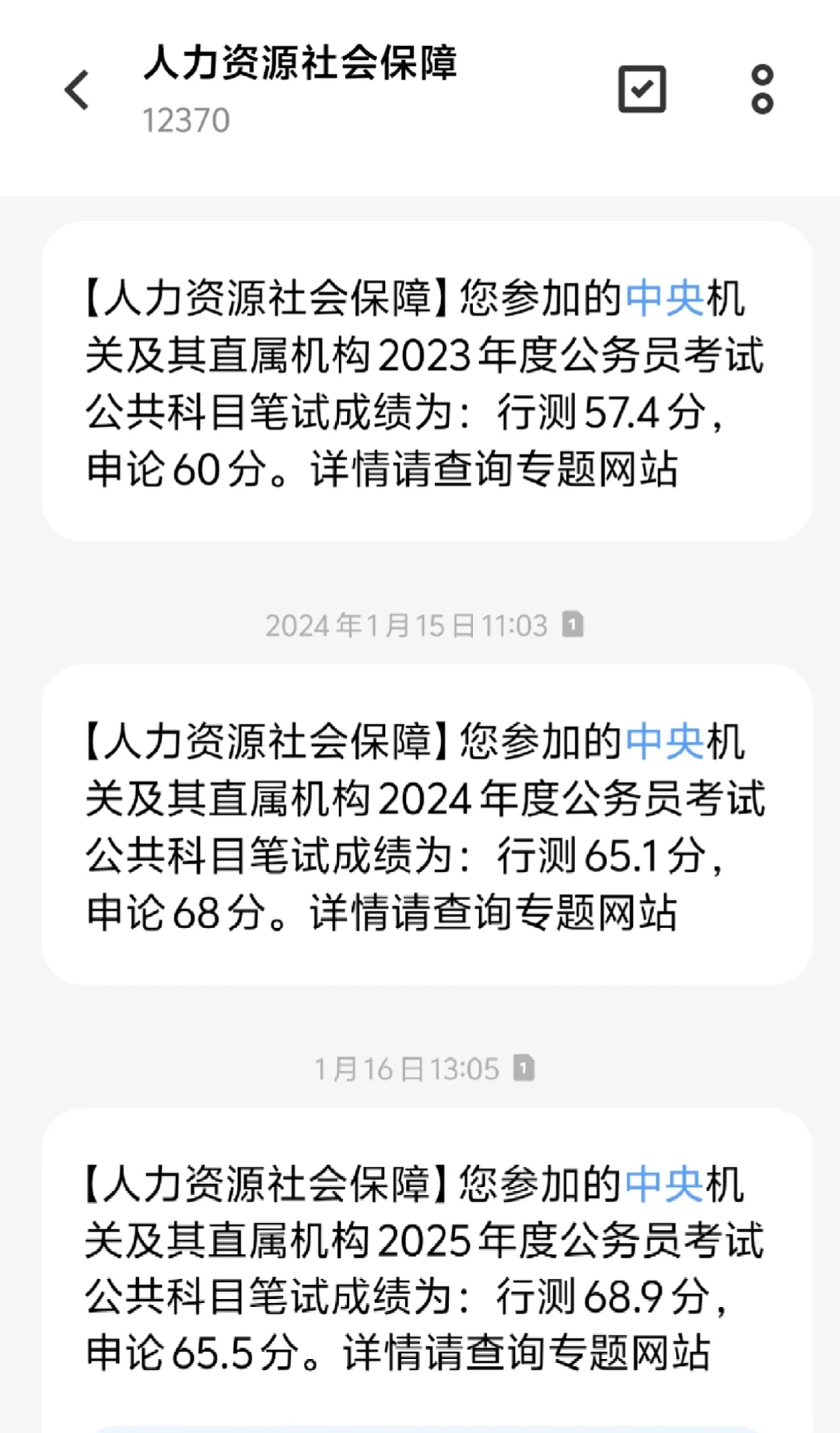
Task: Go back to the message list
Action: click(76, 90)
